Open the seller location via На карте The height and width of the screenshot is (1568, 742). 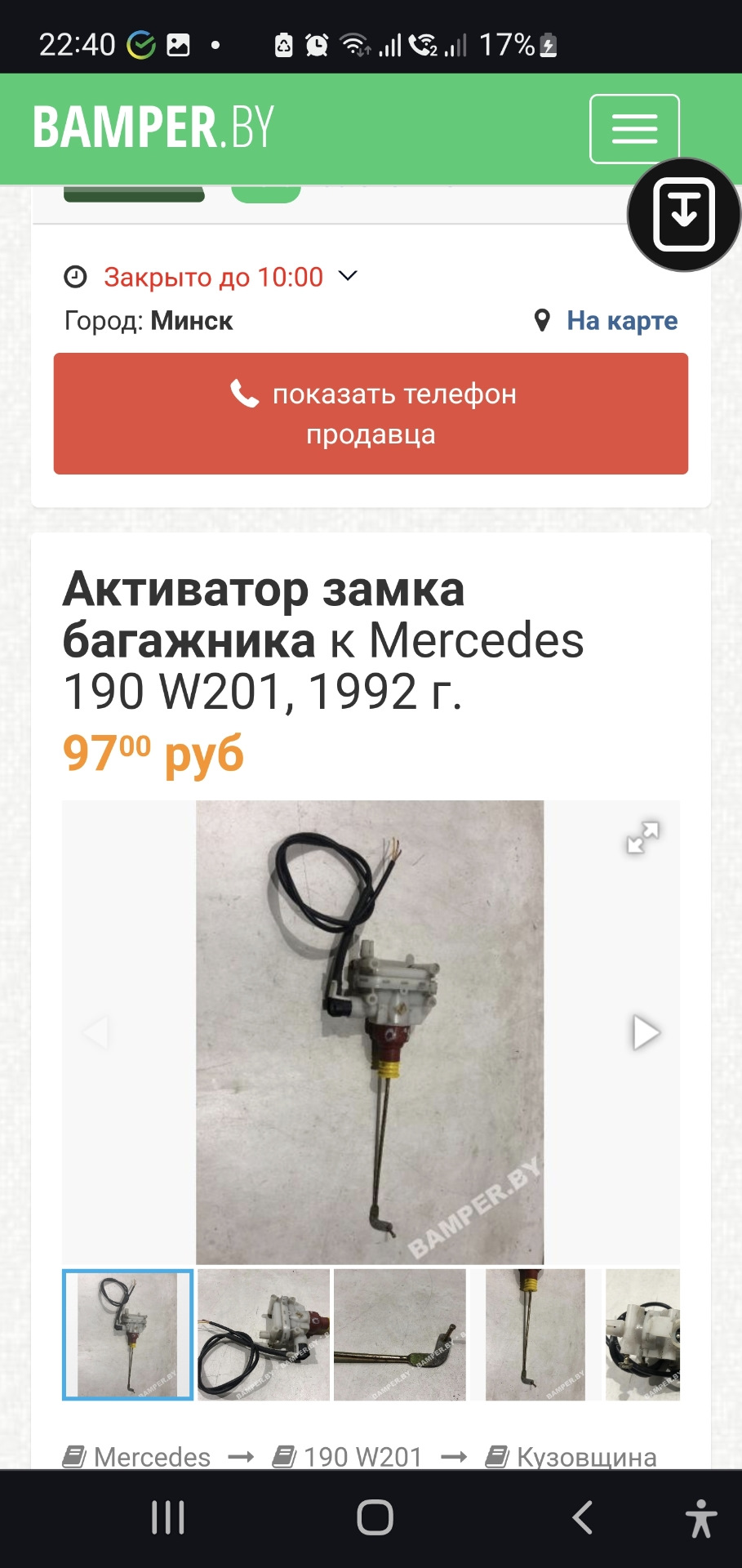pos(606,320)
